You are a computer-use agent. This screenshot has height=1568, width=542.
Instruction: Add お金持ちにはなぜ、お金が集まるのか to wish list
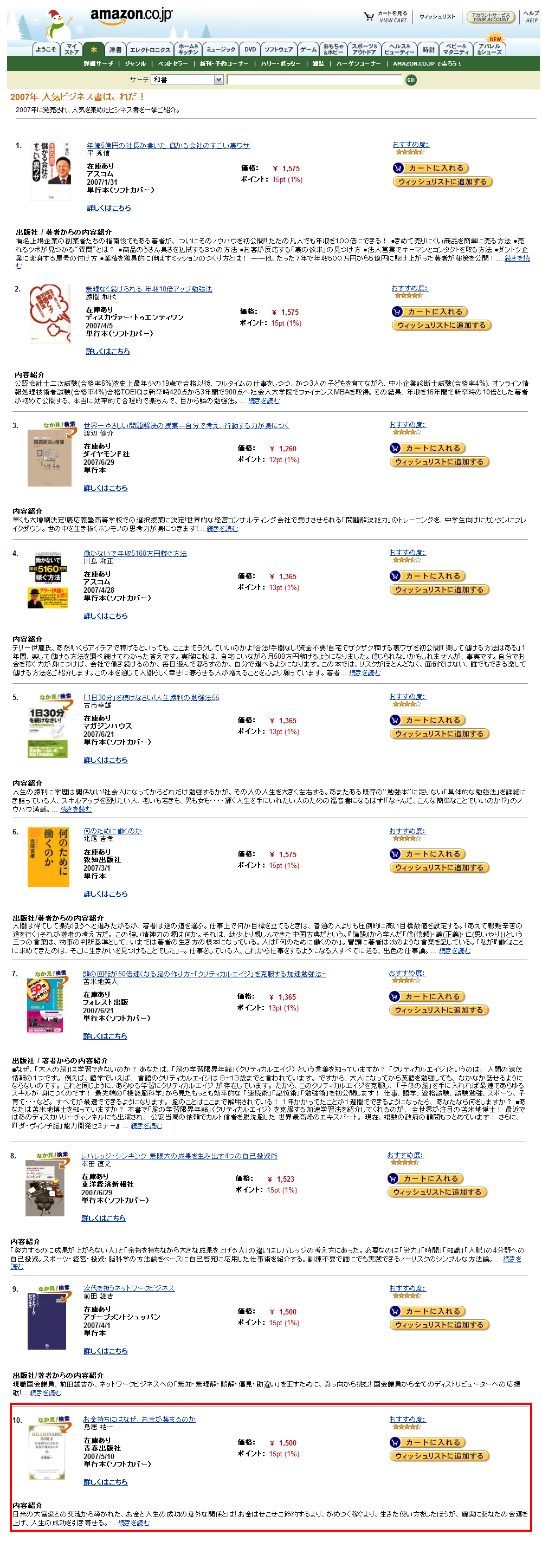pos(439,1456)
